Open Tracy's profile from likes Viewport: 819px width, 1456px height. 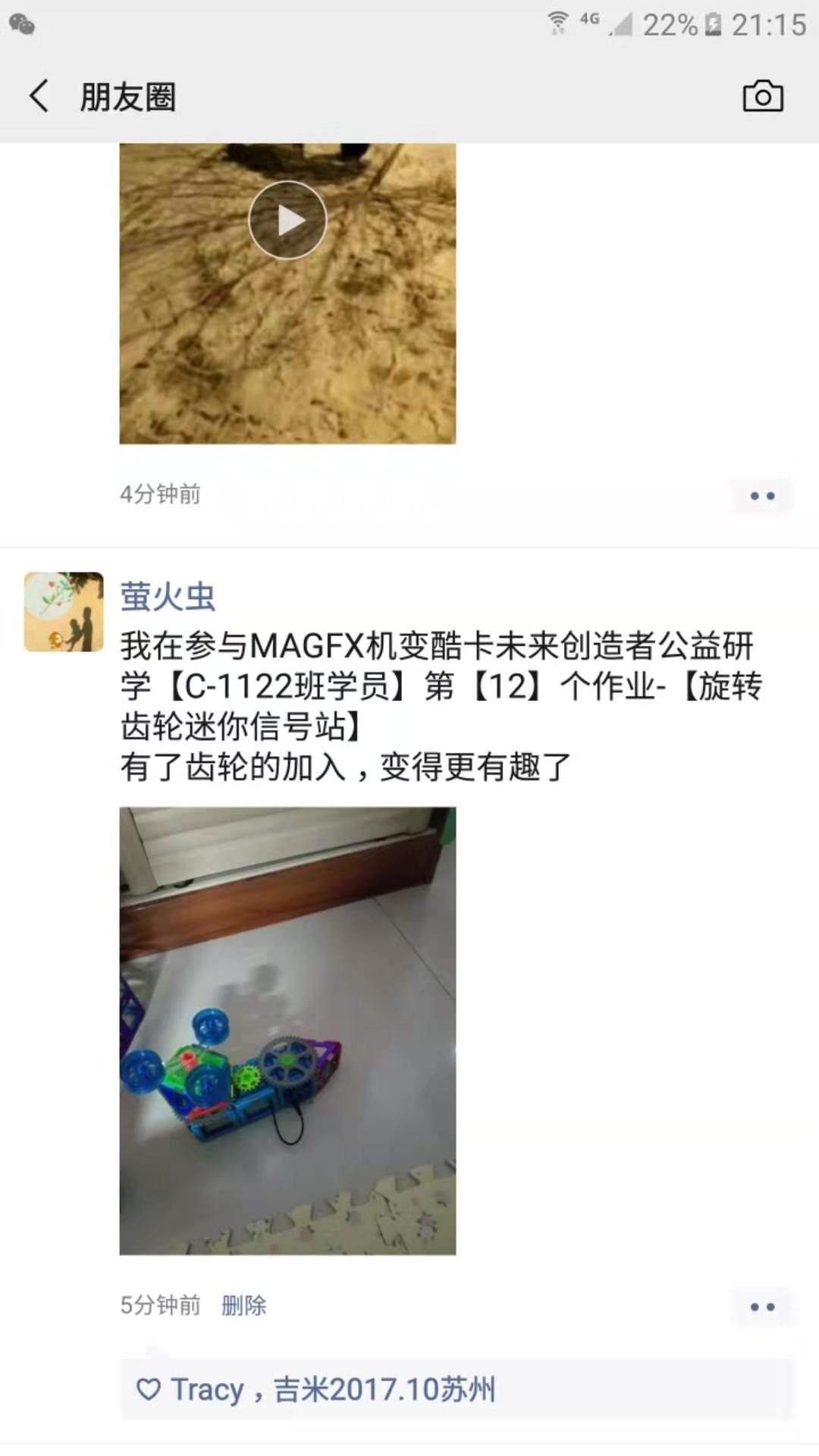tap(206, 1390)
